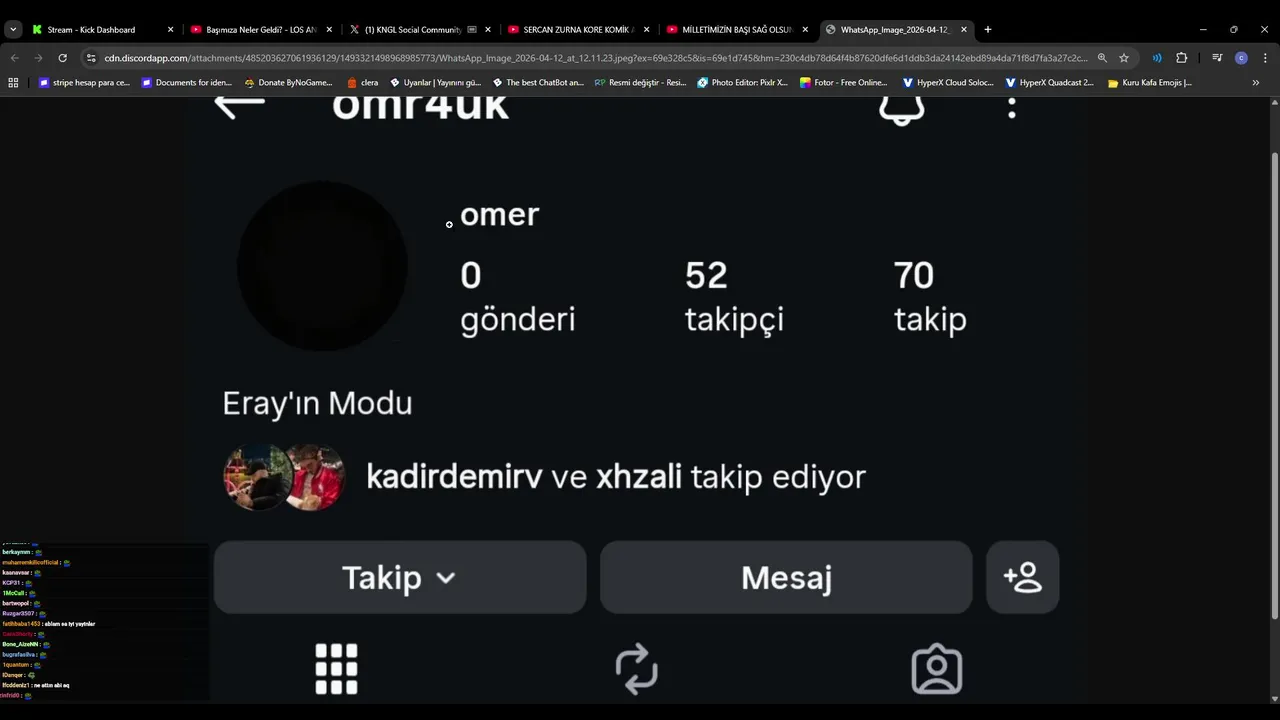This screenshot has width=1280, height=720.
Task: Open the browser extensions menu
Action: (1181, 58)
